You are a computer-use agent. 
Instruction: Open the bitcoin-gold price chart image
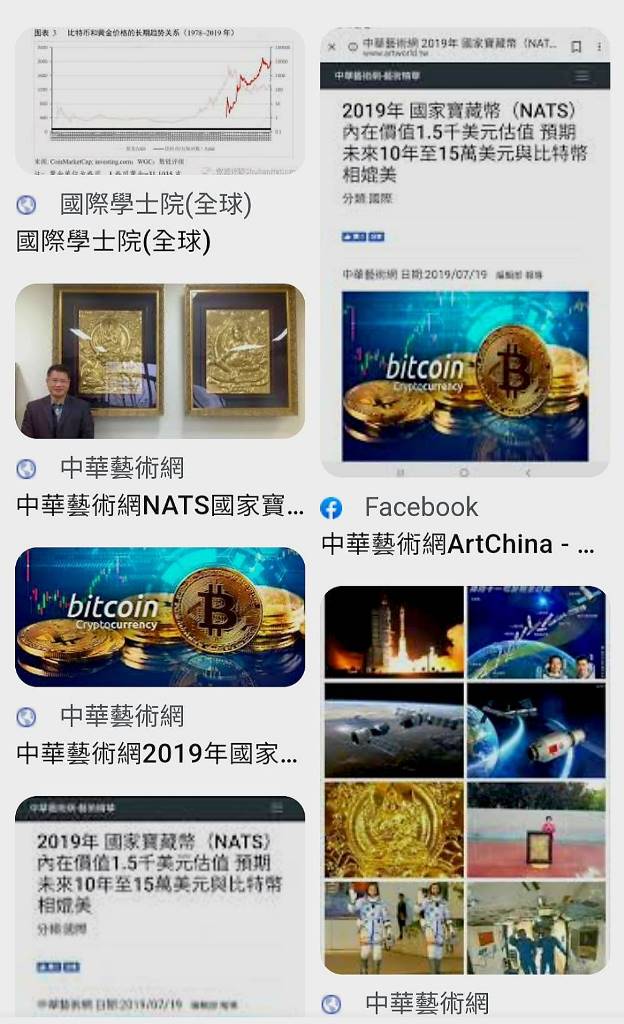pos(160,100)
